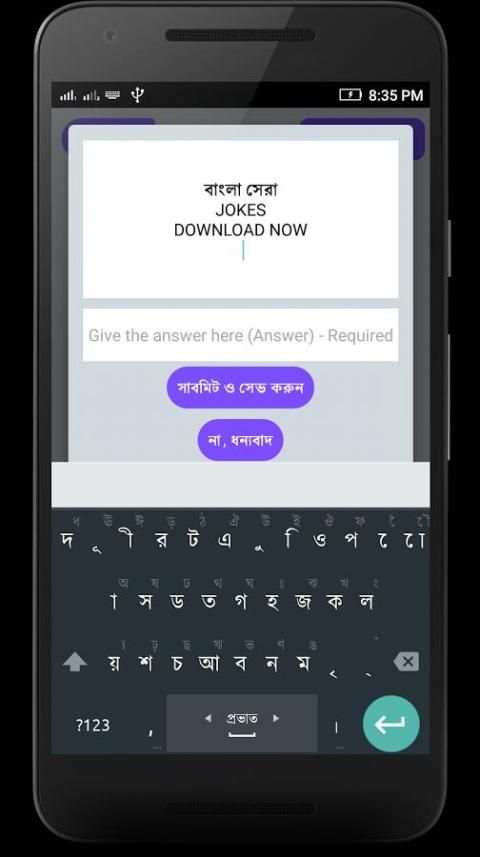
Task: Type the letter ম on the keyboard
Action: (x=304, y=662)
